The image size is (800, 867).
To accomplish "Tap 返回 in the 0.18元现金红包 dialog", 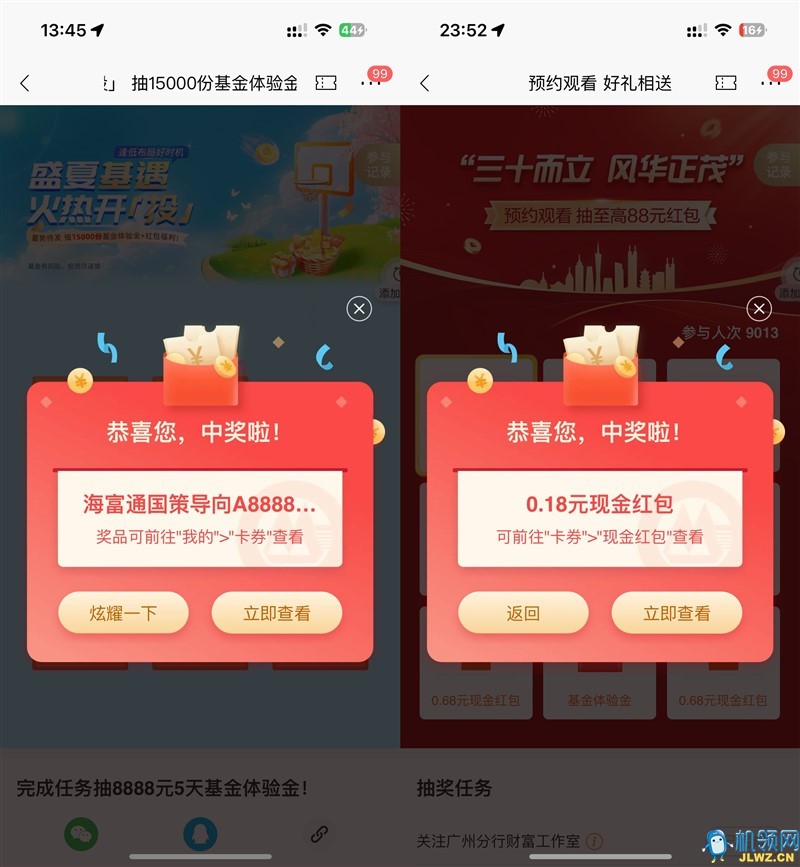I will (523, 613).
